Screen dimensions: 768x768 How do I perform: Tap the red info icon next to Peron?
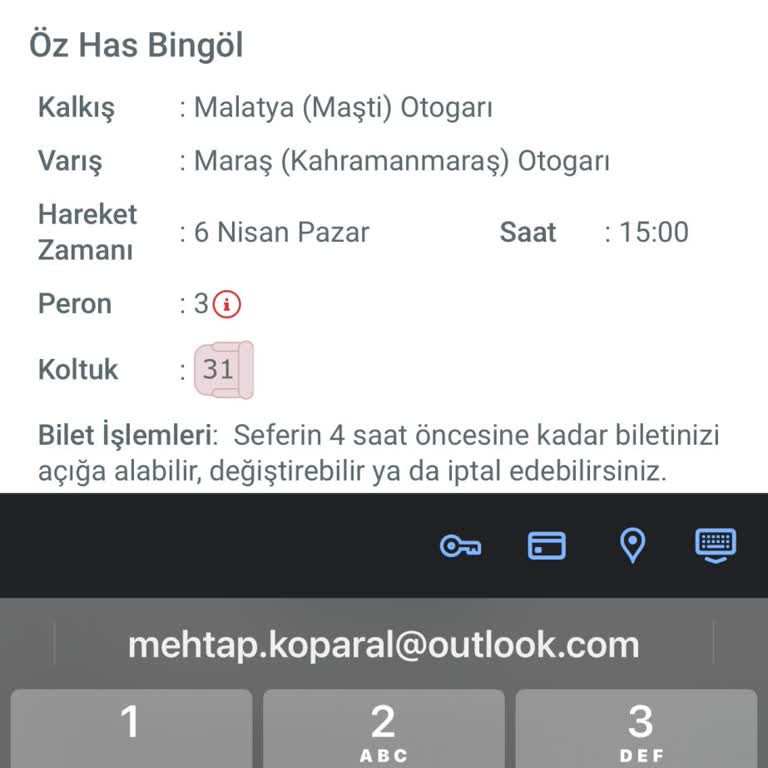point(228,304)
